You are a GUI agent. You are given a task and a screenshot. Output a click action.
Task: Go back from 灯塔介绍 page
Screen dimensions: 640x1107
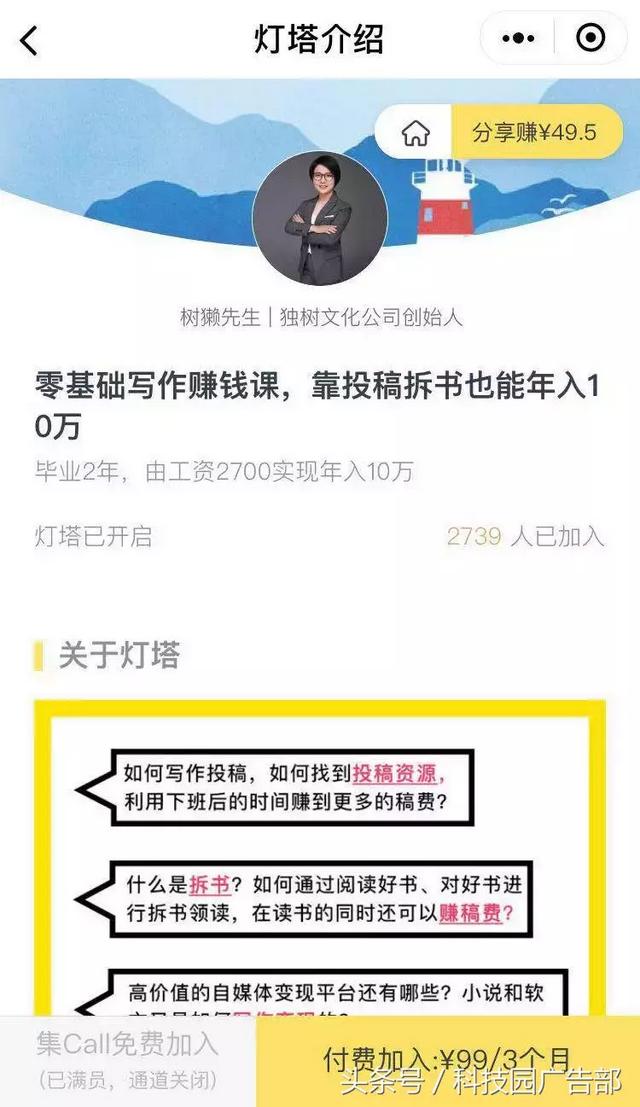[29, 40]
